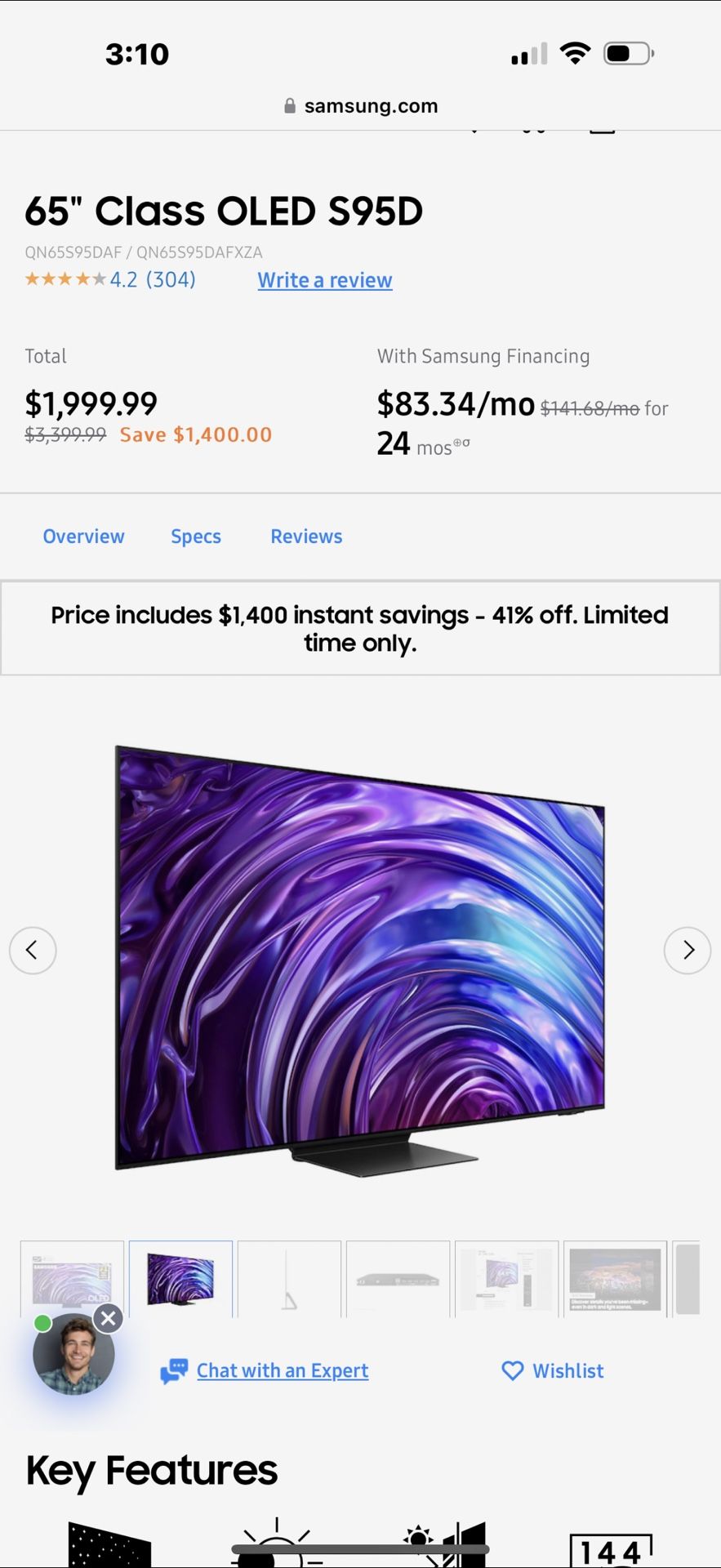Select the One Connect box thumbnail
Image resolution: width=721 pixels, height=1568 pixels.
click(x=398, y=1279)
